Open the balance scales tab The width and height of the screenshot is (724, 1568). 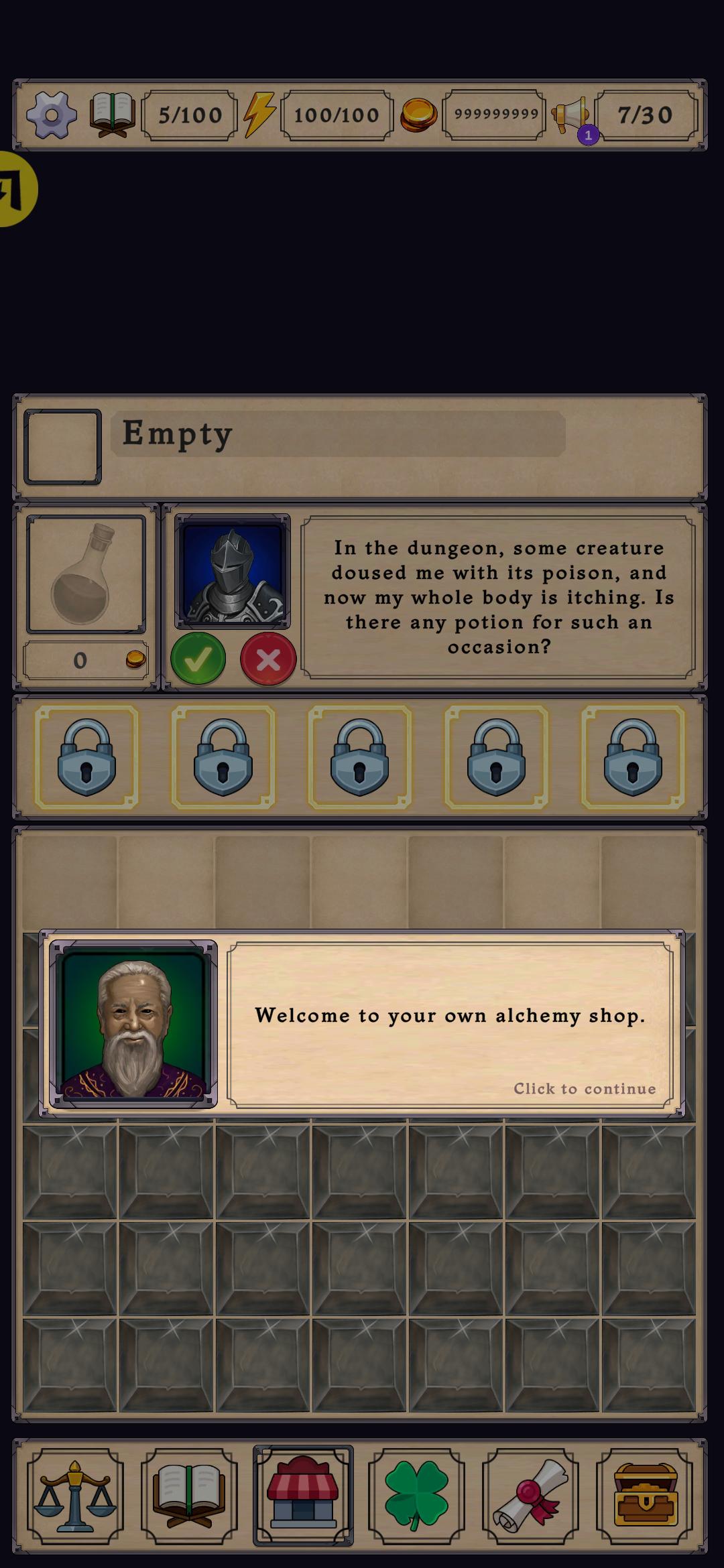[x=75, y=1496]
